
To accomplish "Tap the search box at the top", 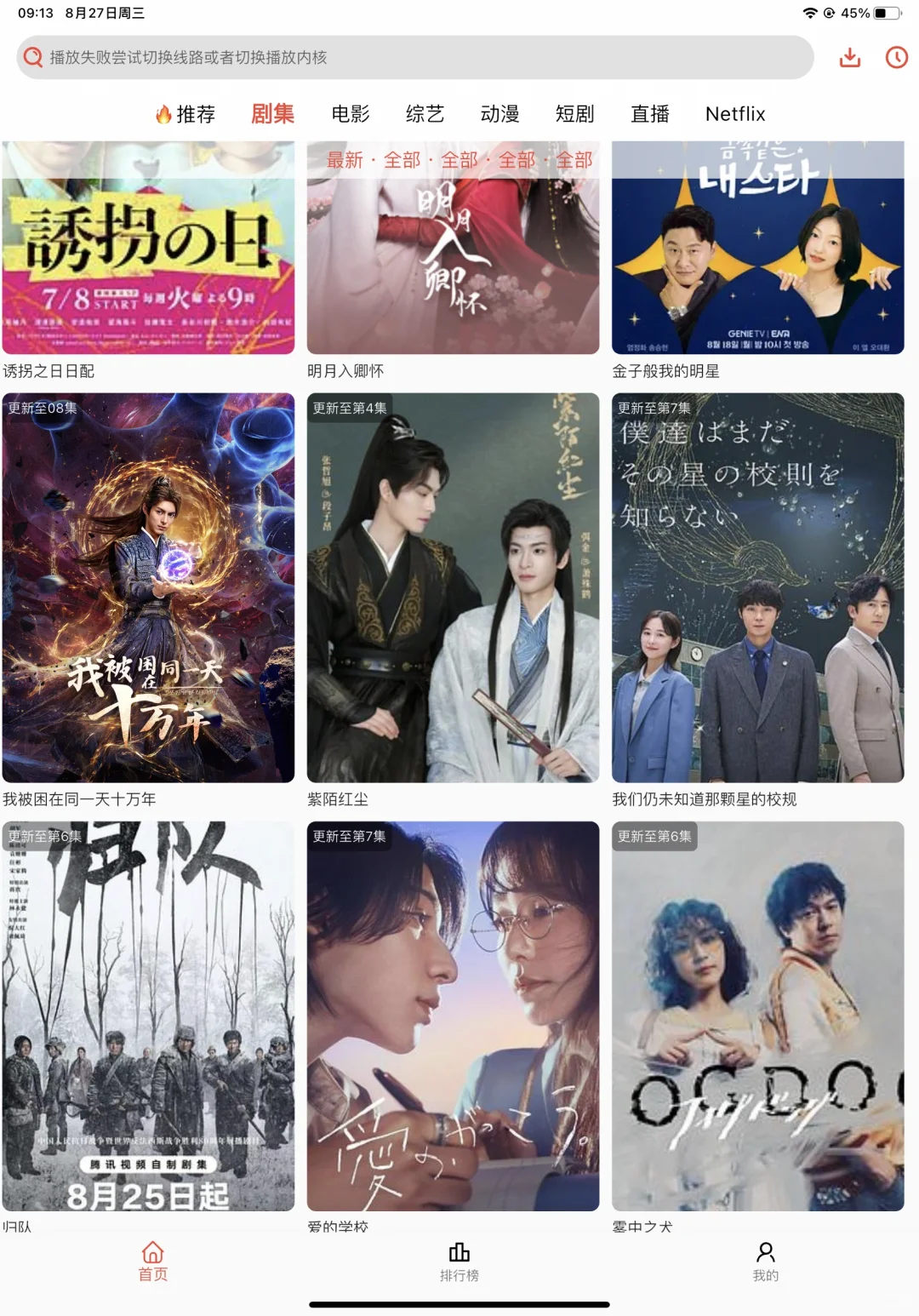I will (414, 57).
